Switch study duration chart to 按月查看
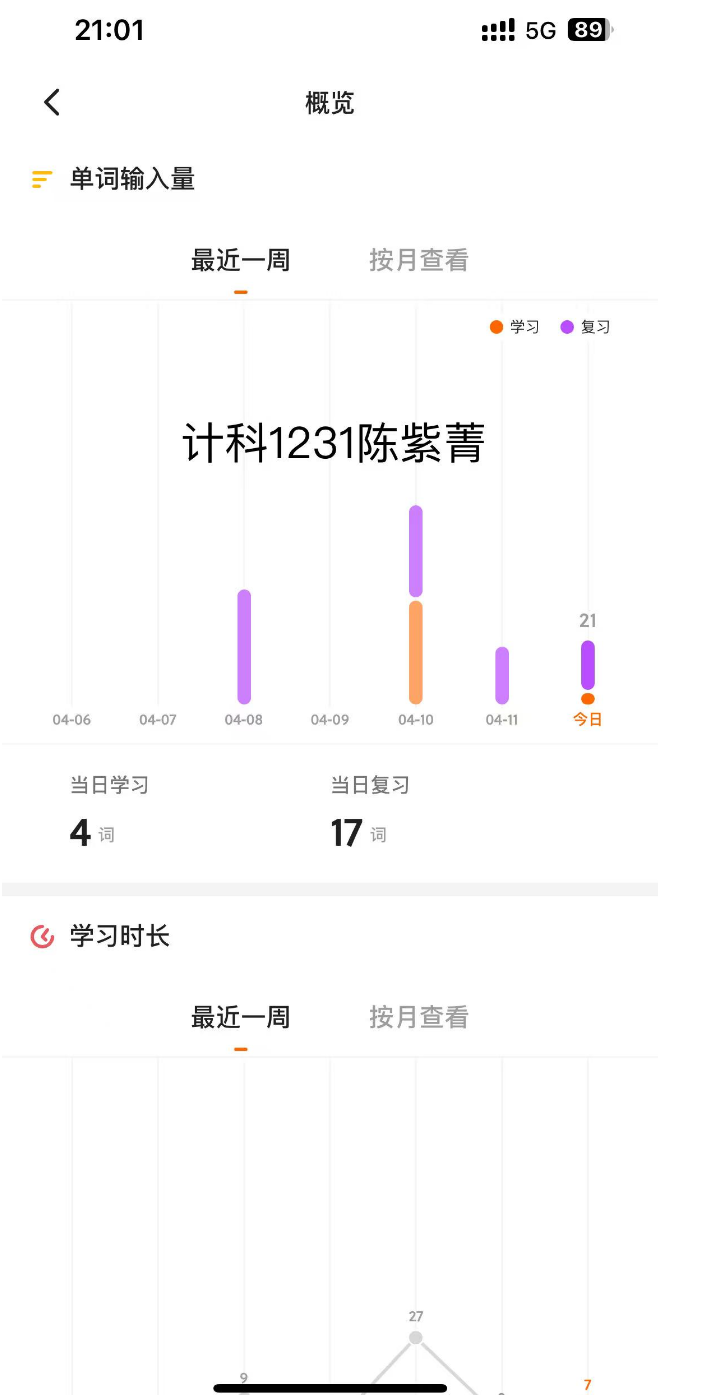 (419, 1018)
